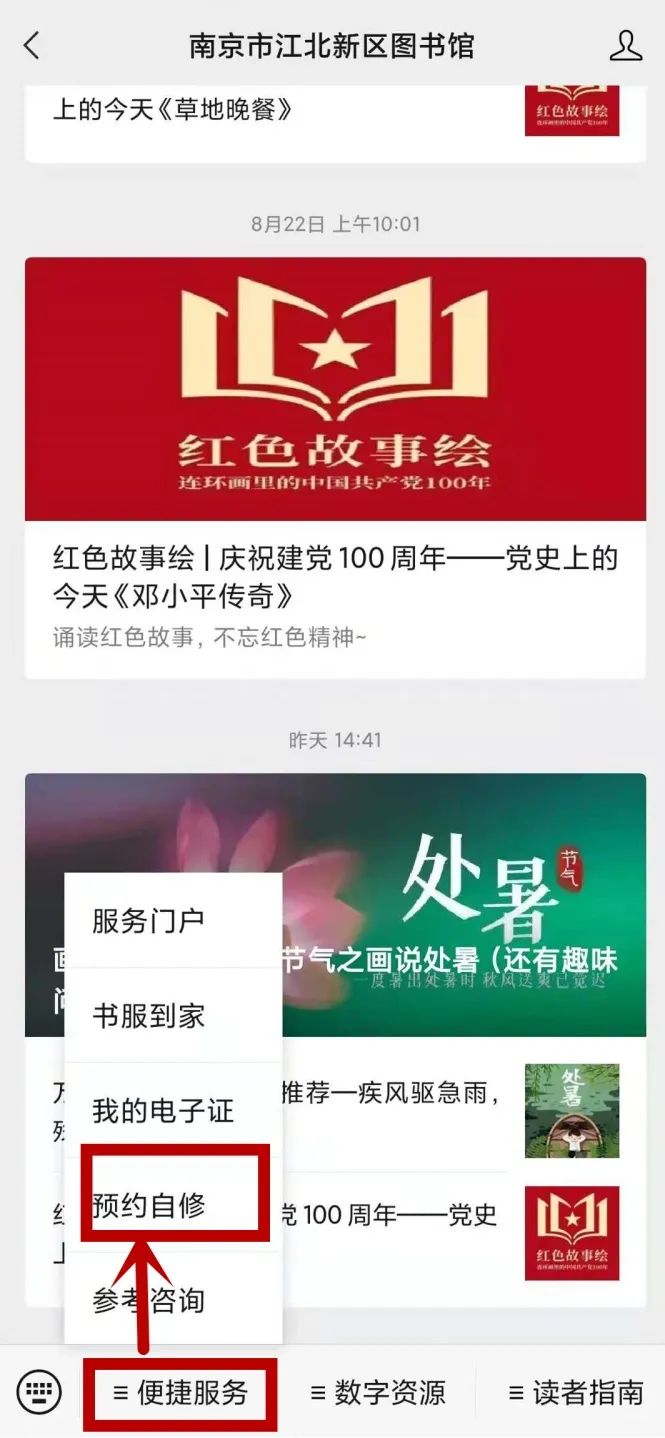Switch to keyboard input mode

[39, 1392]
